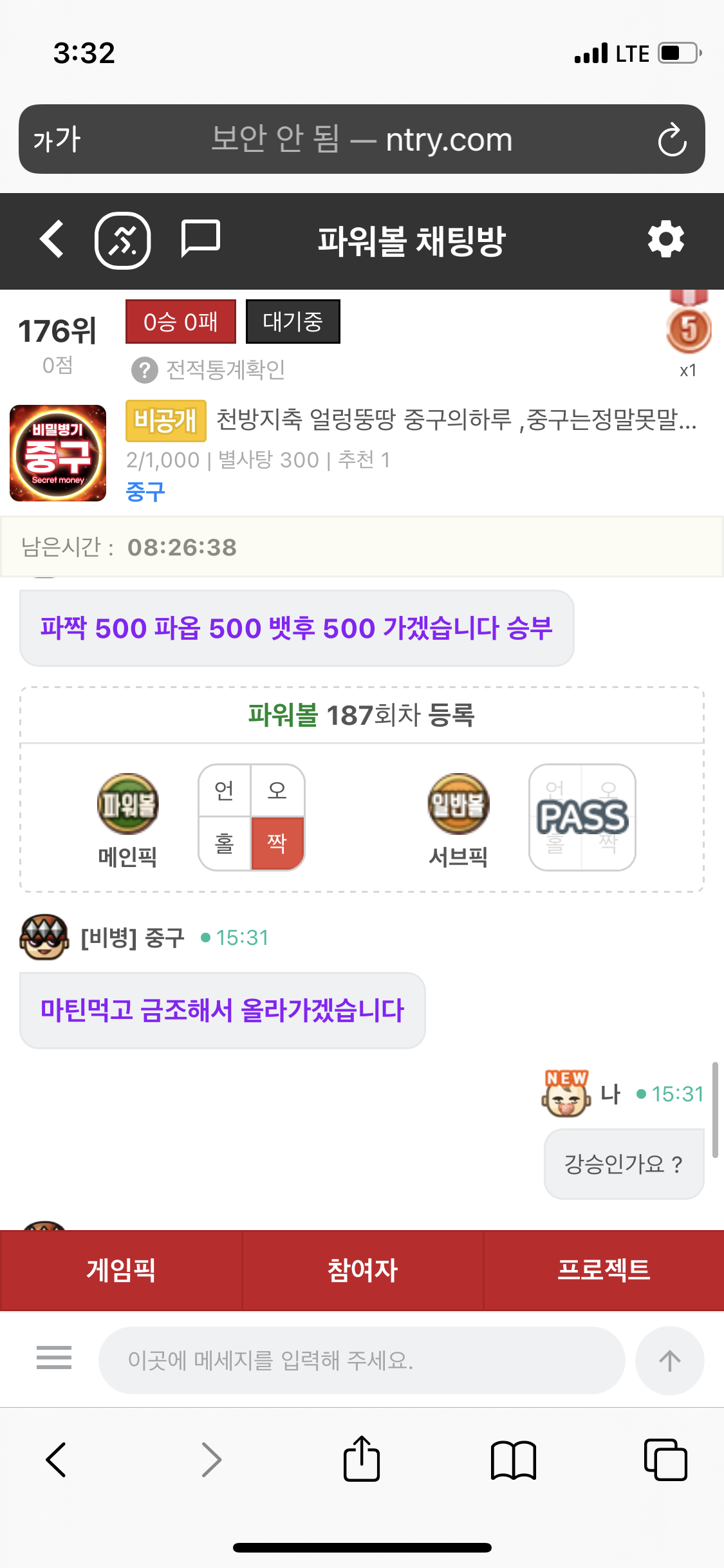This screenshot has height=1568, width=724.
Task: Open the hamburger menu beside message box
Action: (x=54, y=1358)
